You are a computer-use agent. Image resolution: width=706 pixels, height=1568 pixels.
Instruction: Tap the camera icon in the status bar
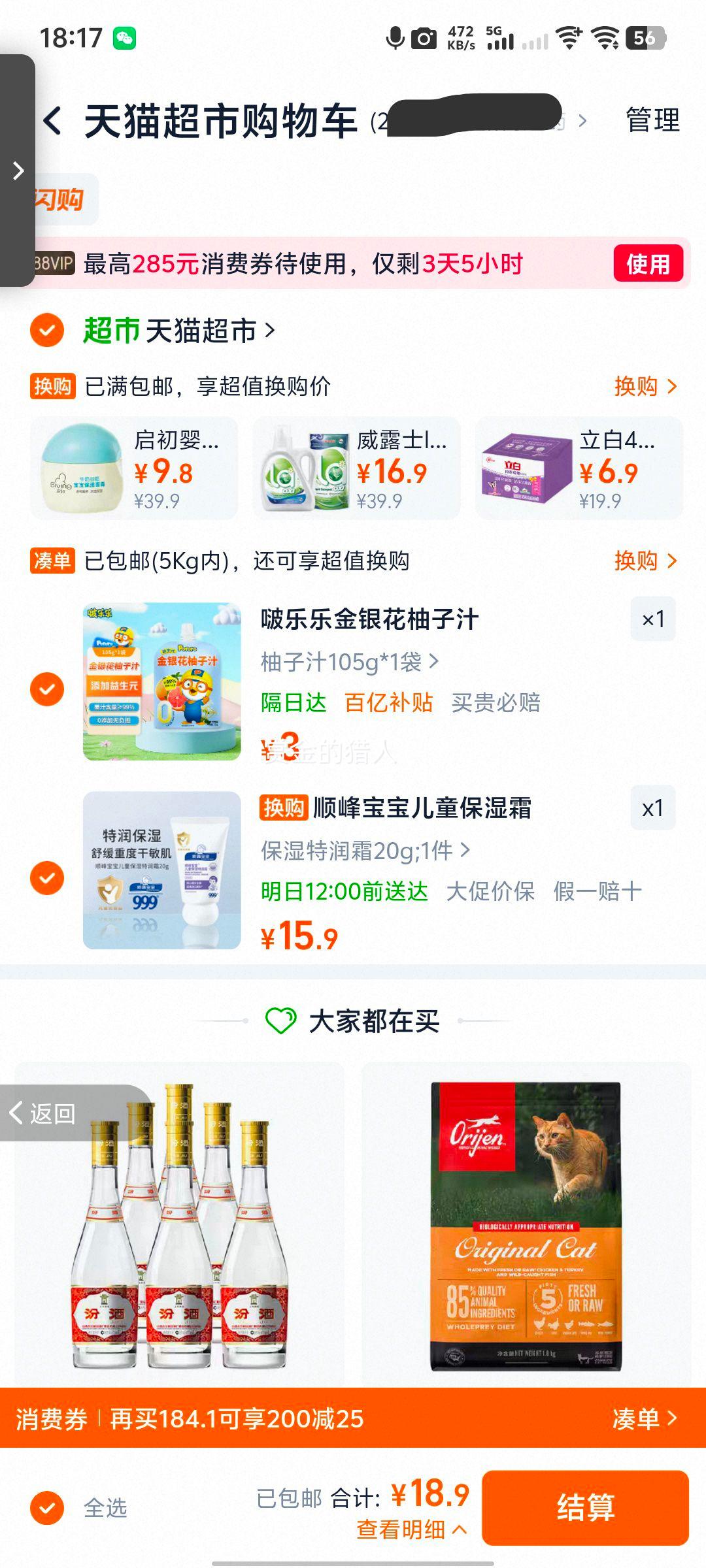tap(422, 37)
